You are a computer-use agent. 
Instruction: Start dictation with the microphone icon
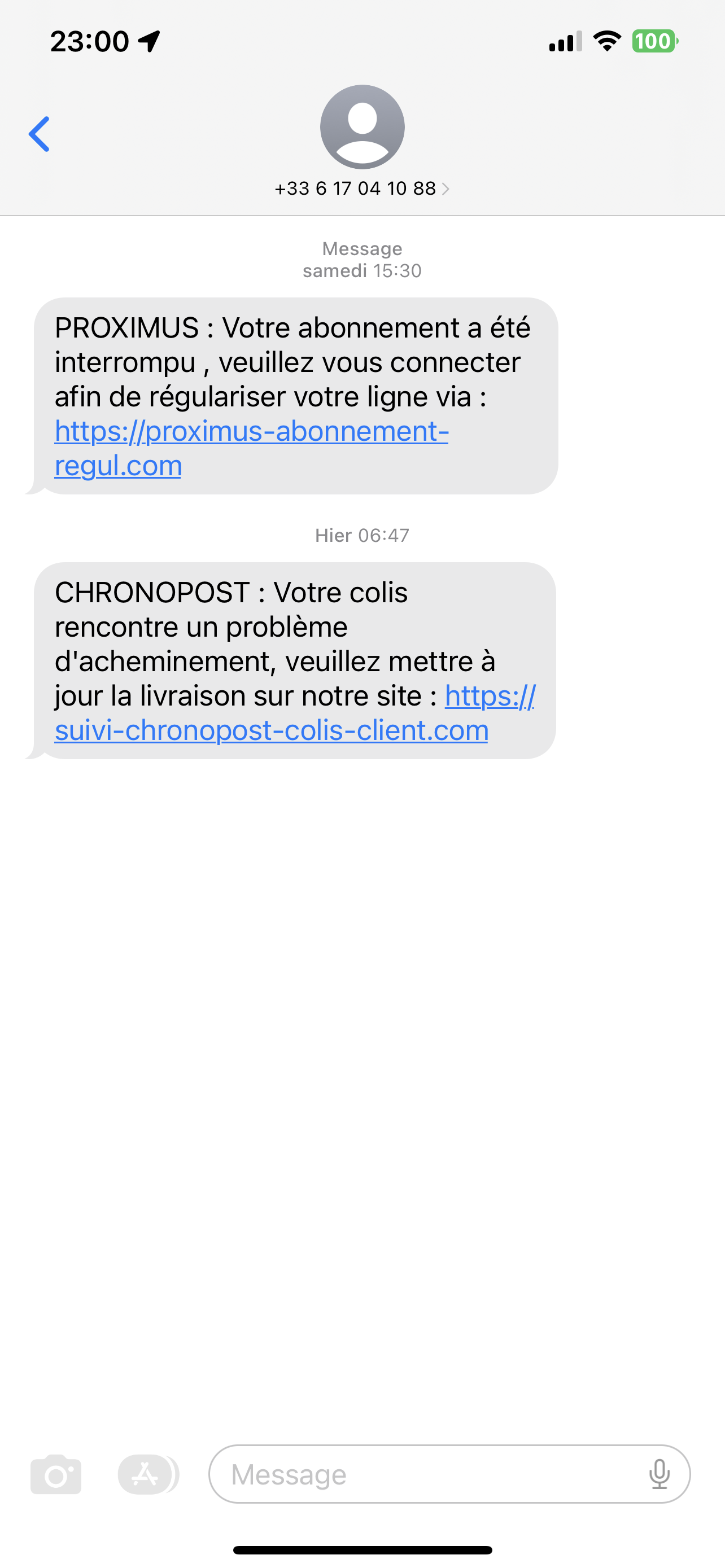click(660, 1474)
